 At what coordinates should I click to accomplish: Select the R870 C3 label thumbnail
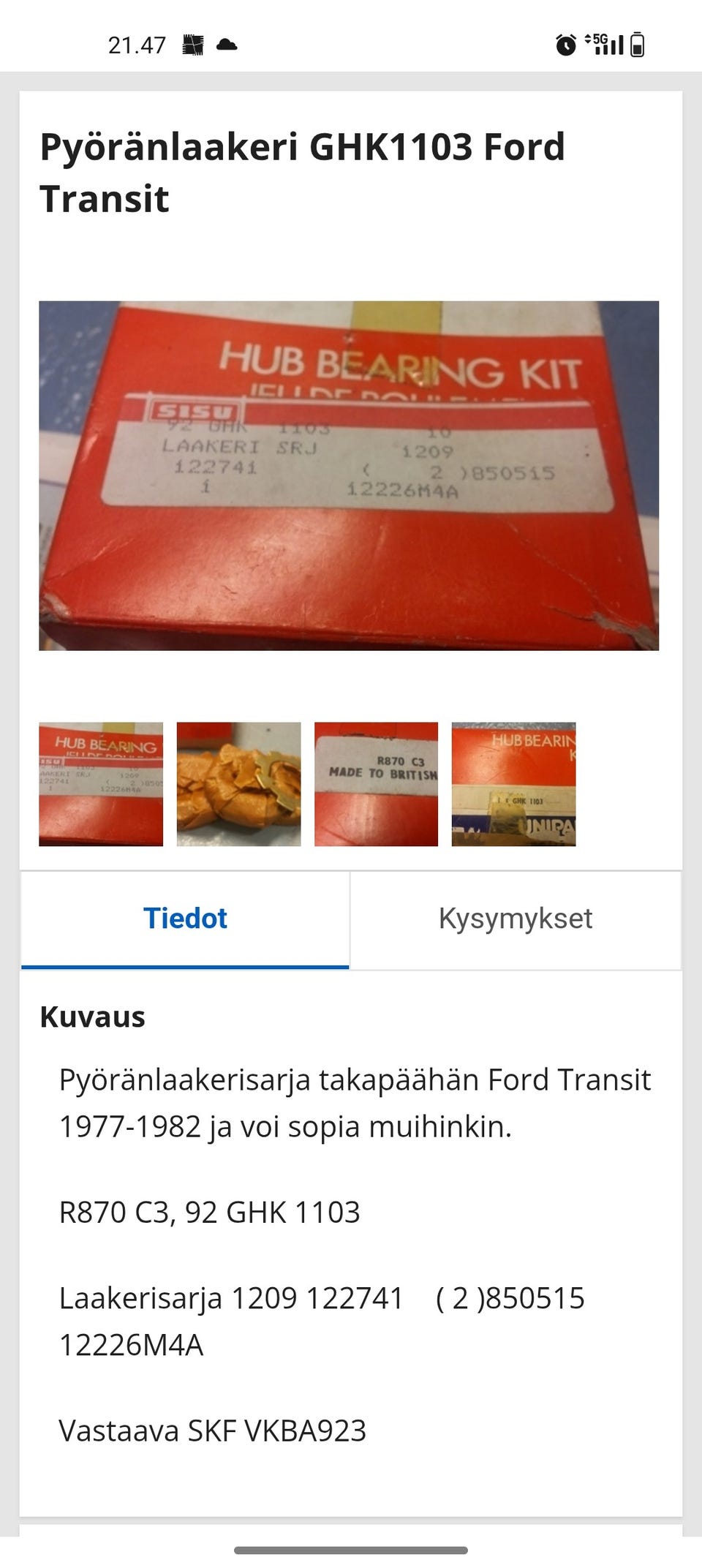376,784
